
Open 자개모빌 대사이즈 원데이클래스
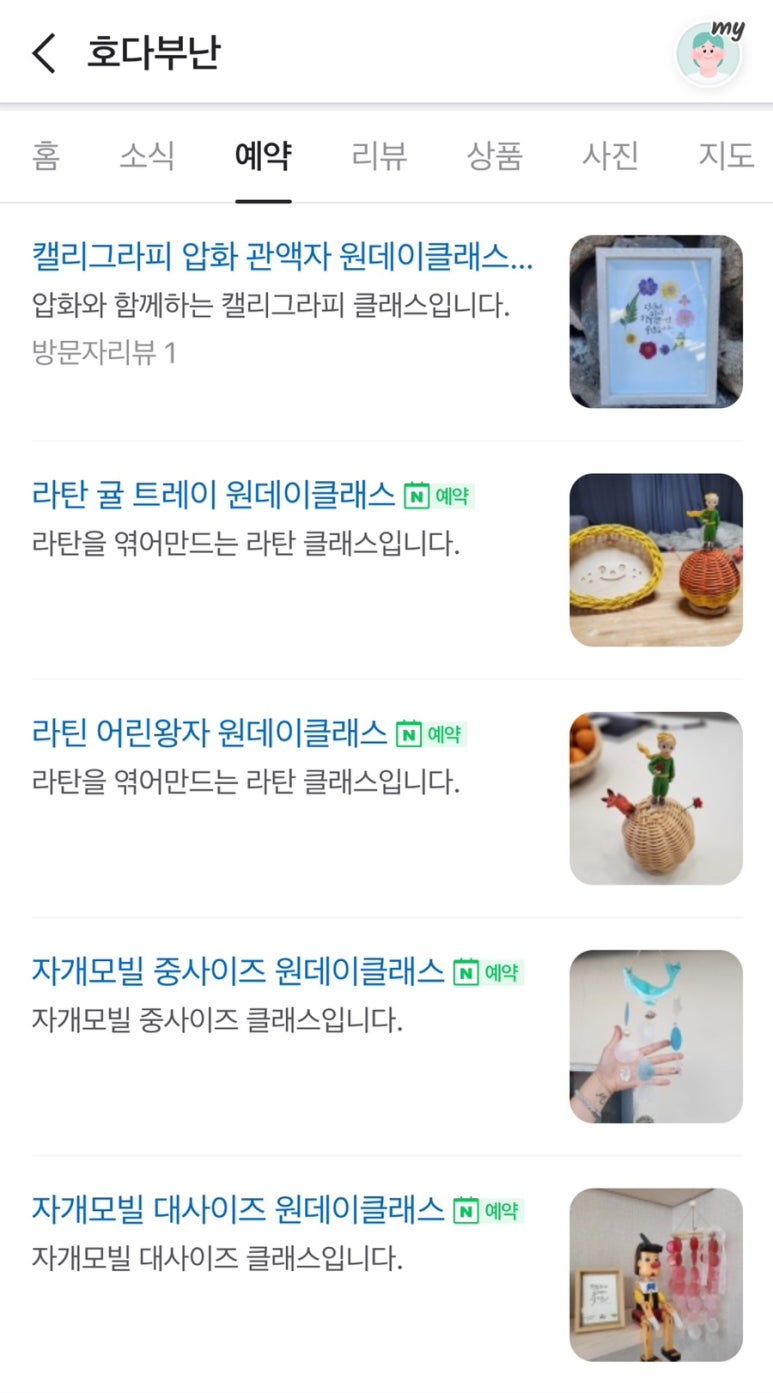[x=238, y=1209]
